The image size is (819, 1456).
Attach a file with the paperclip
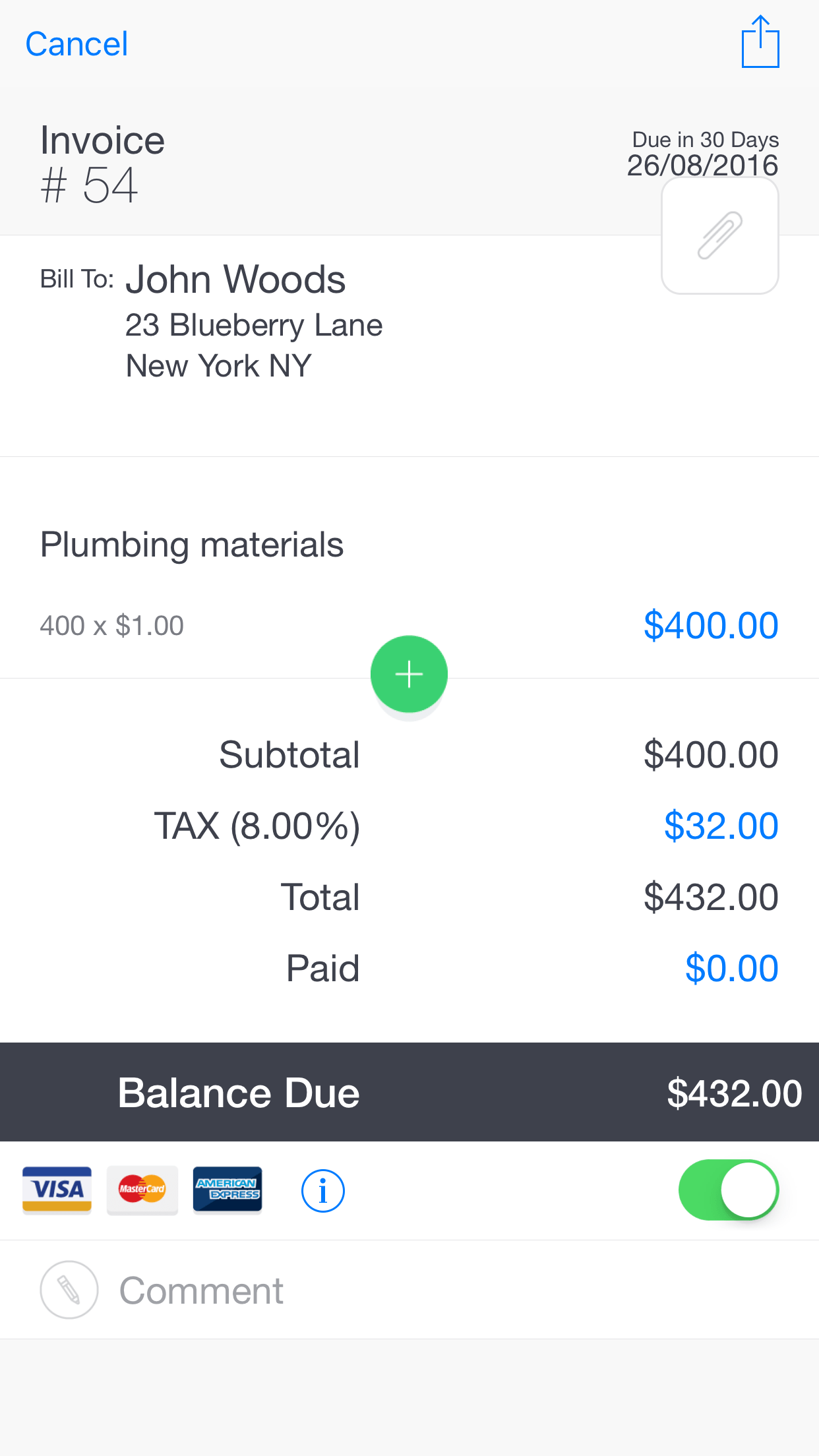[719, 235]
